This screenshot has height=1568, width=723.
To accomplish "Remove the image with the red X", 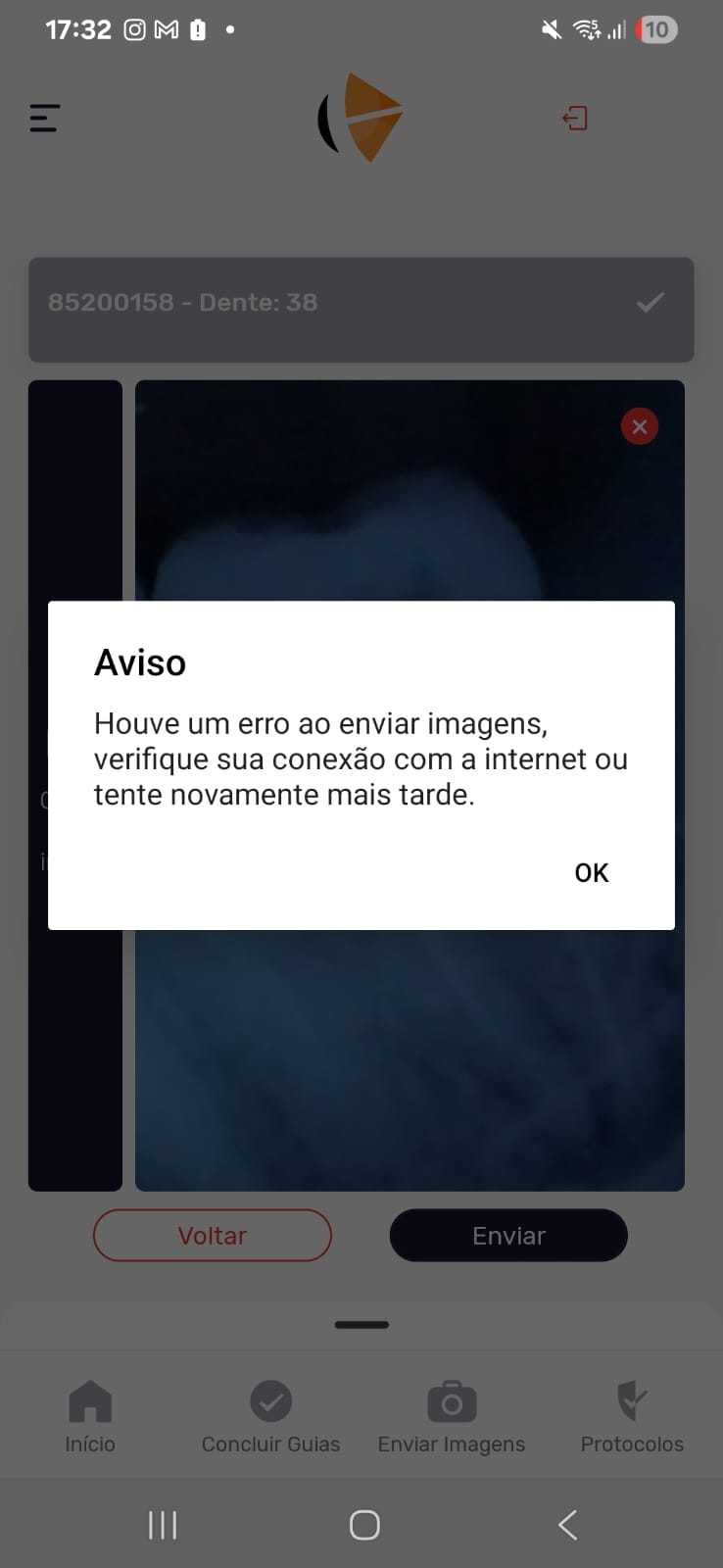I will 640,426.
